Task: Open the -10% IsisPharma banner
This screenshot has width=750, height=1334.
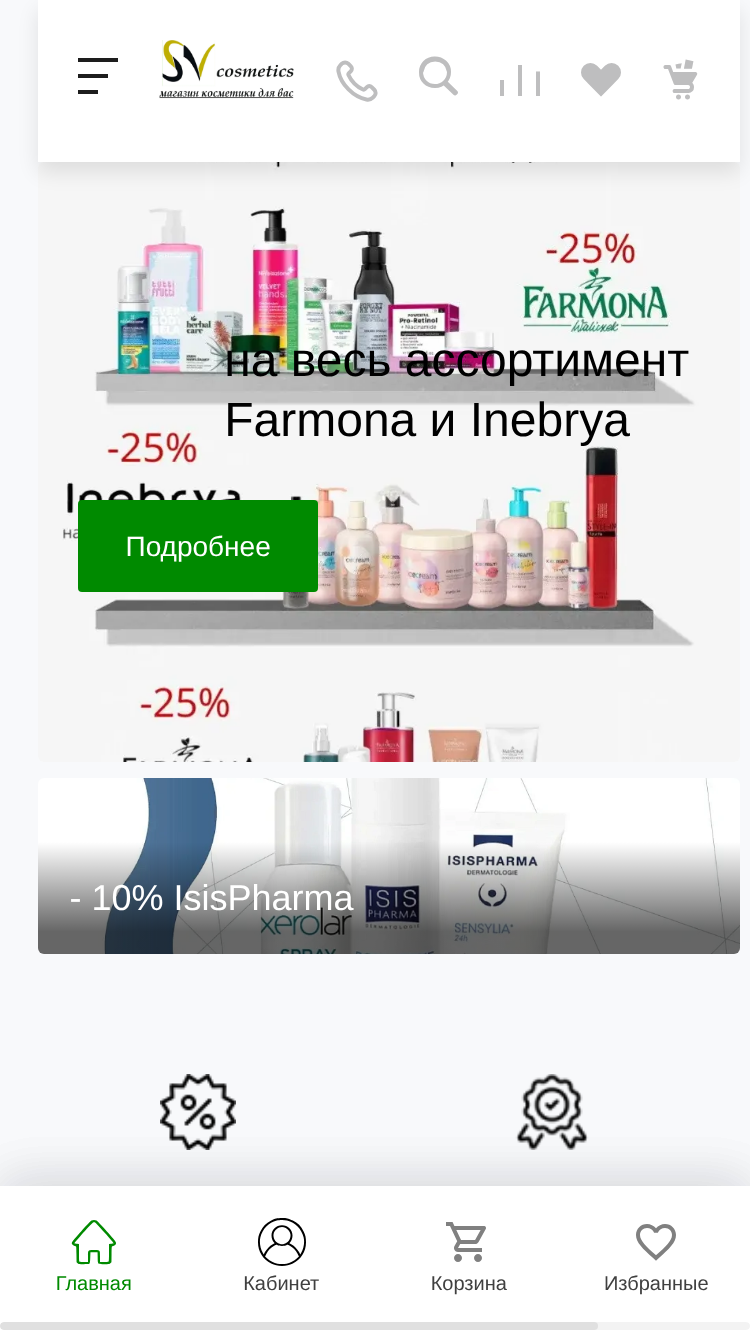Action: 389,866
